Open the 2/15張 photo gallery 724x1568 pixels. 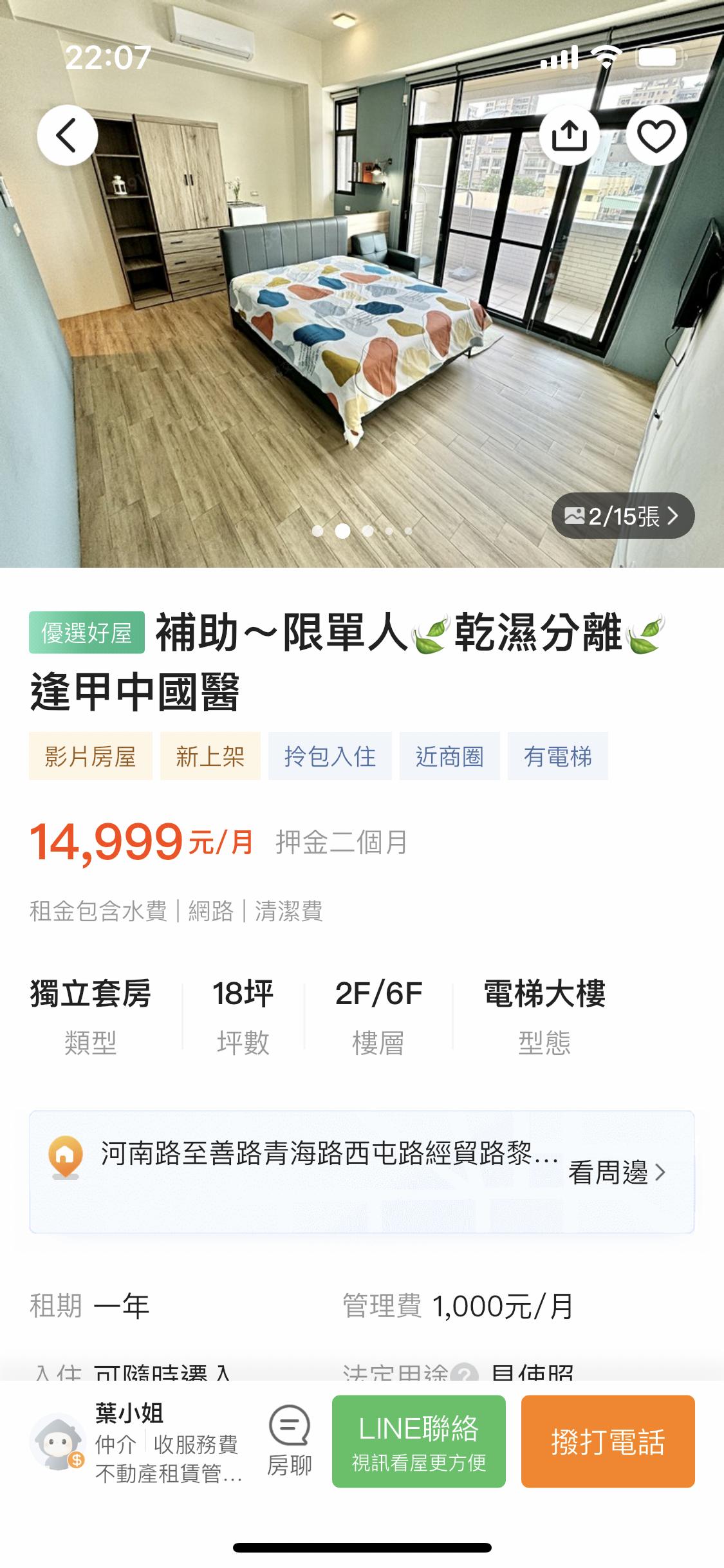pyautogui.click(x=622, y=516)
